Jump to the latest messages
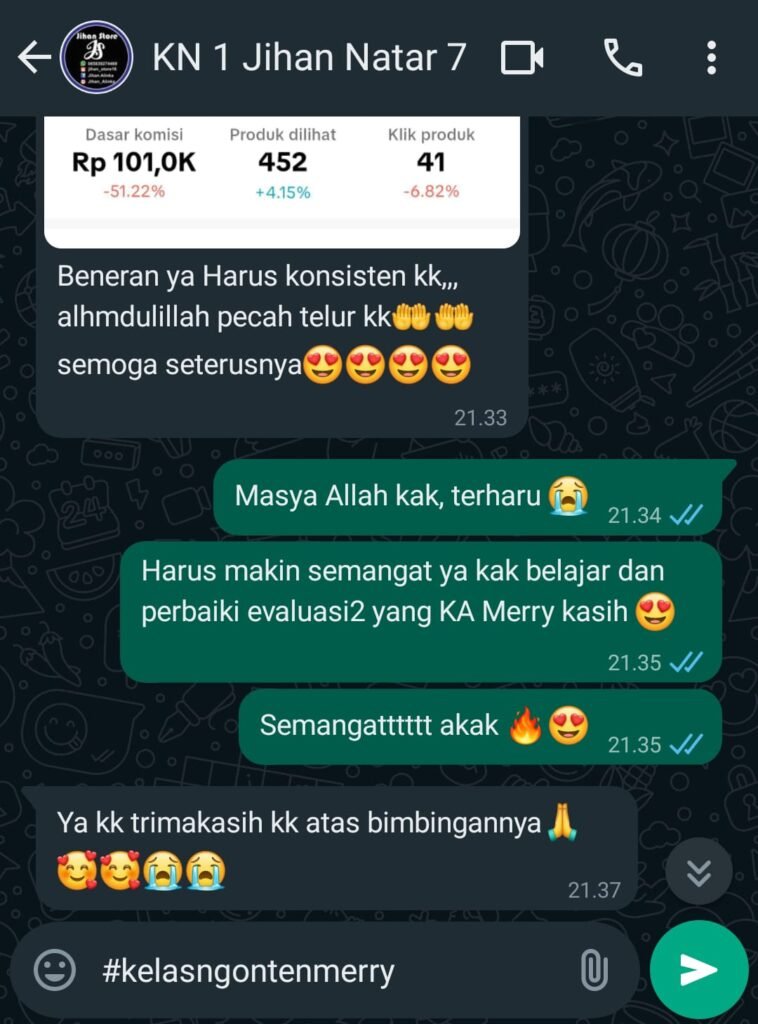This screenshot has height=1024, width=758. click(x=698, y=872)
